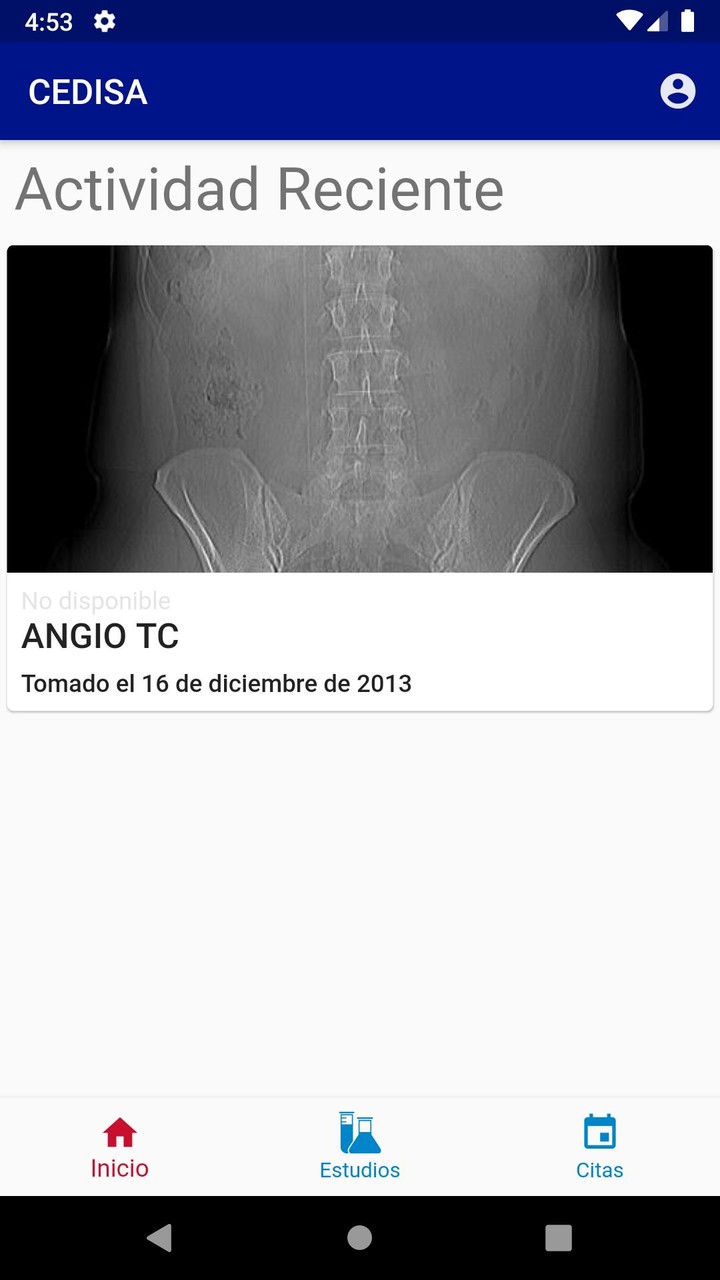The height and width of the screenshot is (1280, 720).
Task: Open the user profile account icon
Action: click(x=677, y=91)
